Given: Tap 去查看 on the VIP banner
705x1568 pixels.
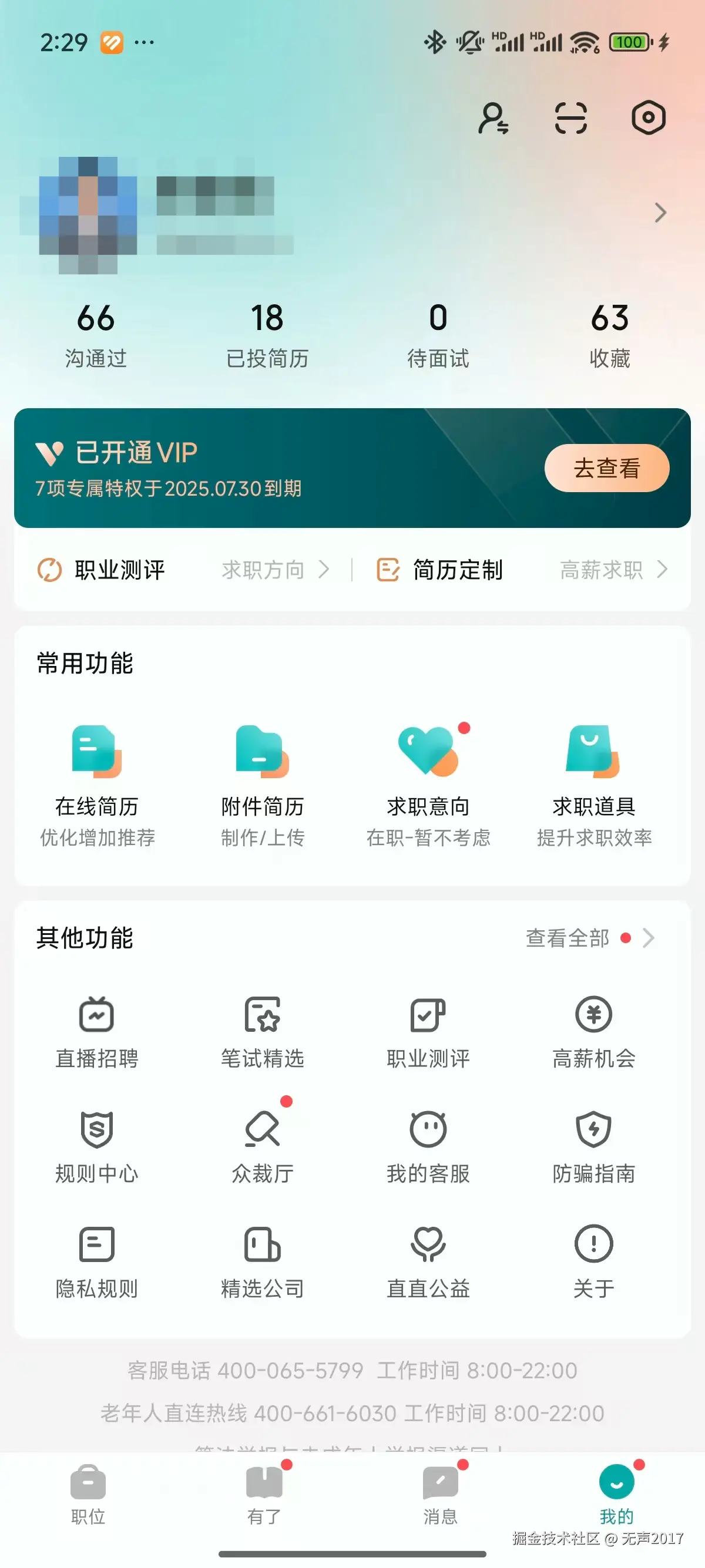Looking at the screenshot, I should click(606, 467).
